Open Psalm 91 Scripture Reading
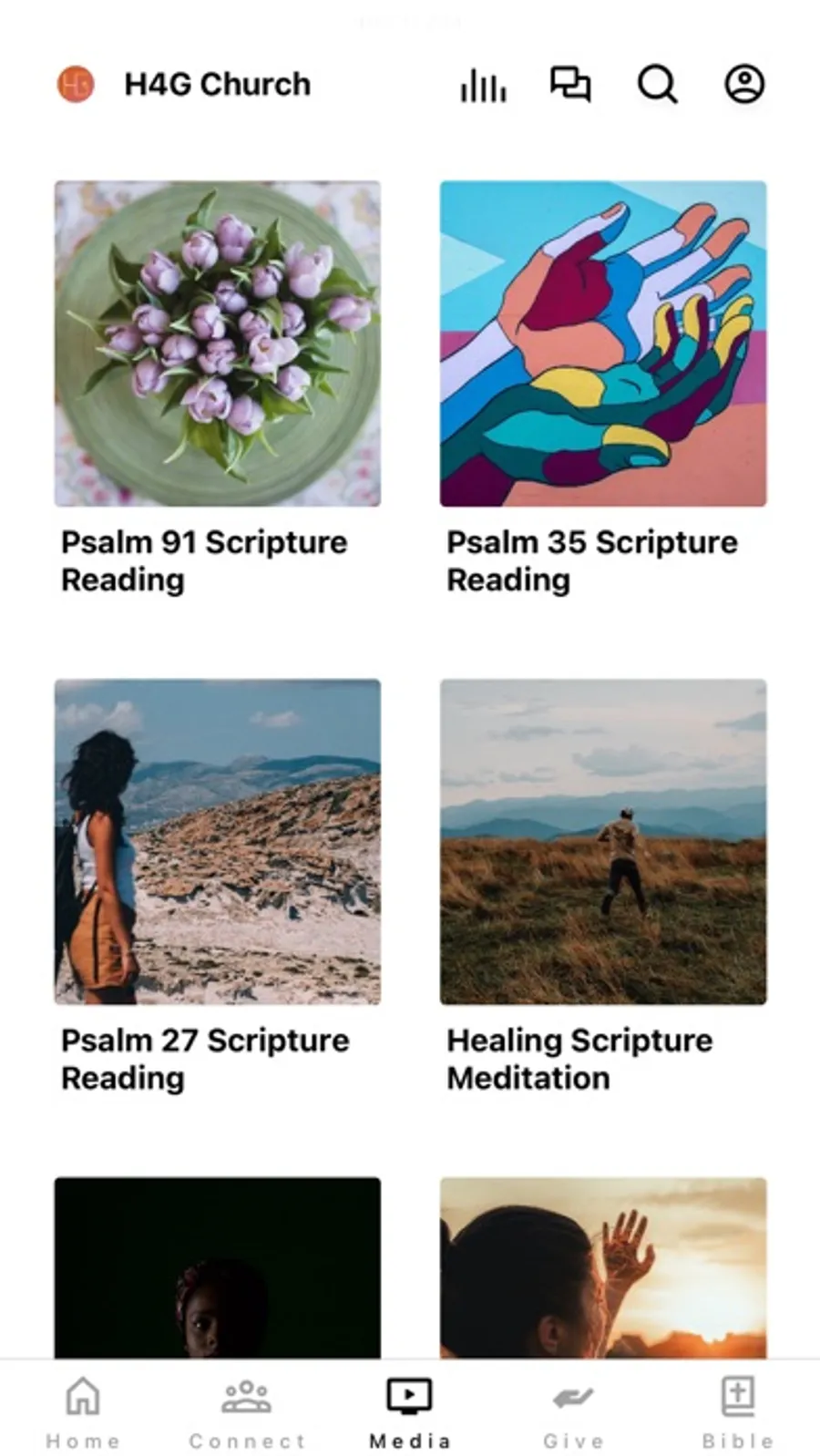The height and width of the screenshot is (1456, 820). pos(218,344)
